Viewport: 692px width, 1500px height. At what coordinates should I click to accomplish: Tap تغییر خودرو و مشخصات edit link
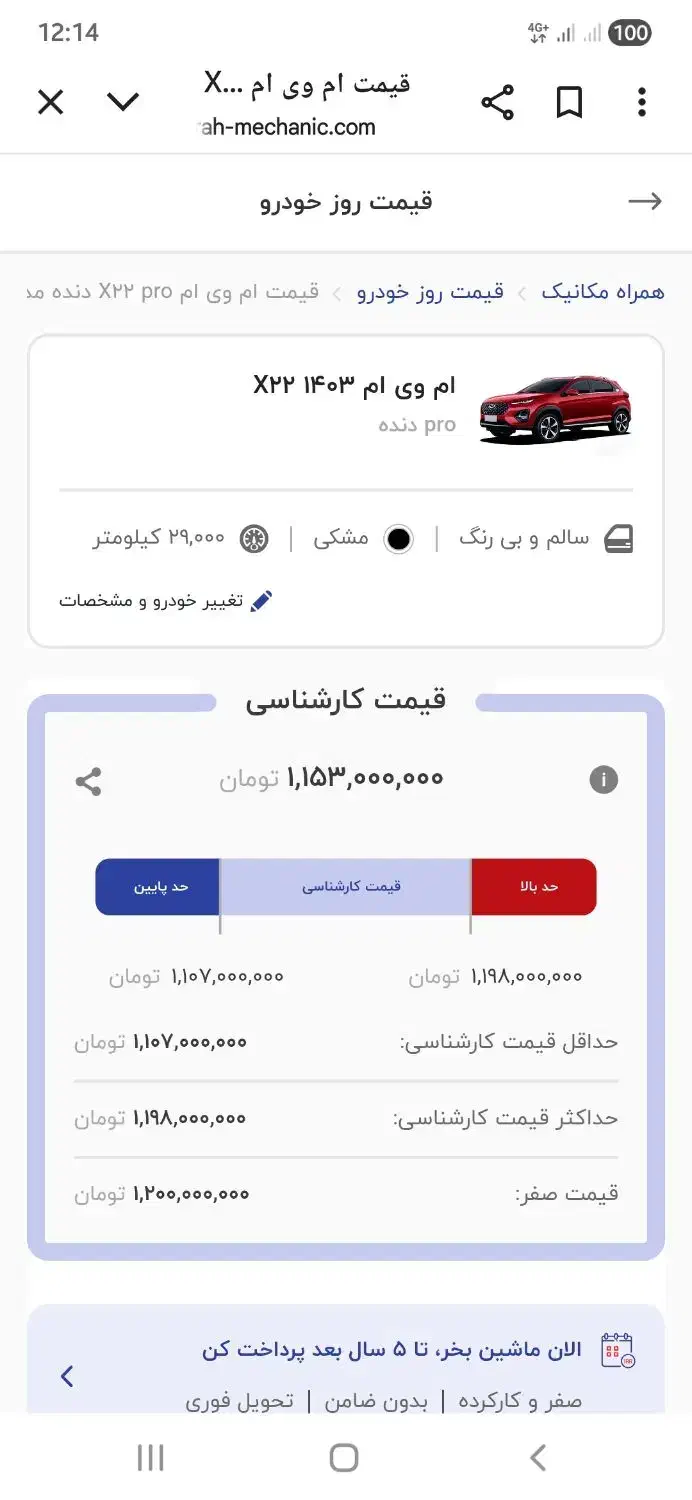[166, 601]
